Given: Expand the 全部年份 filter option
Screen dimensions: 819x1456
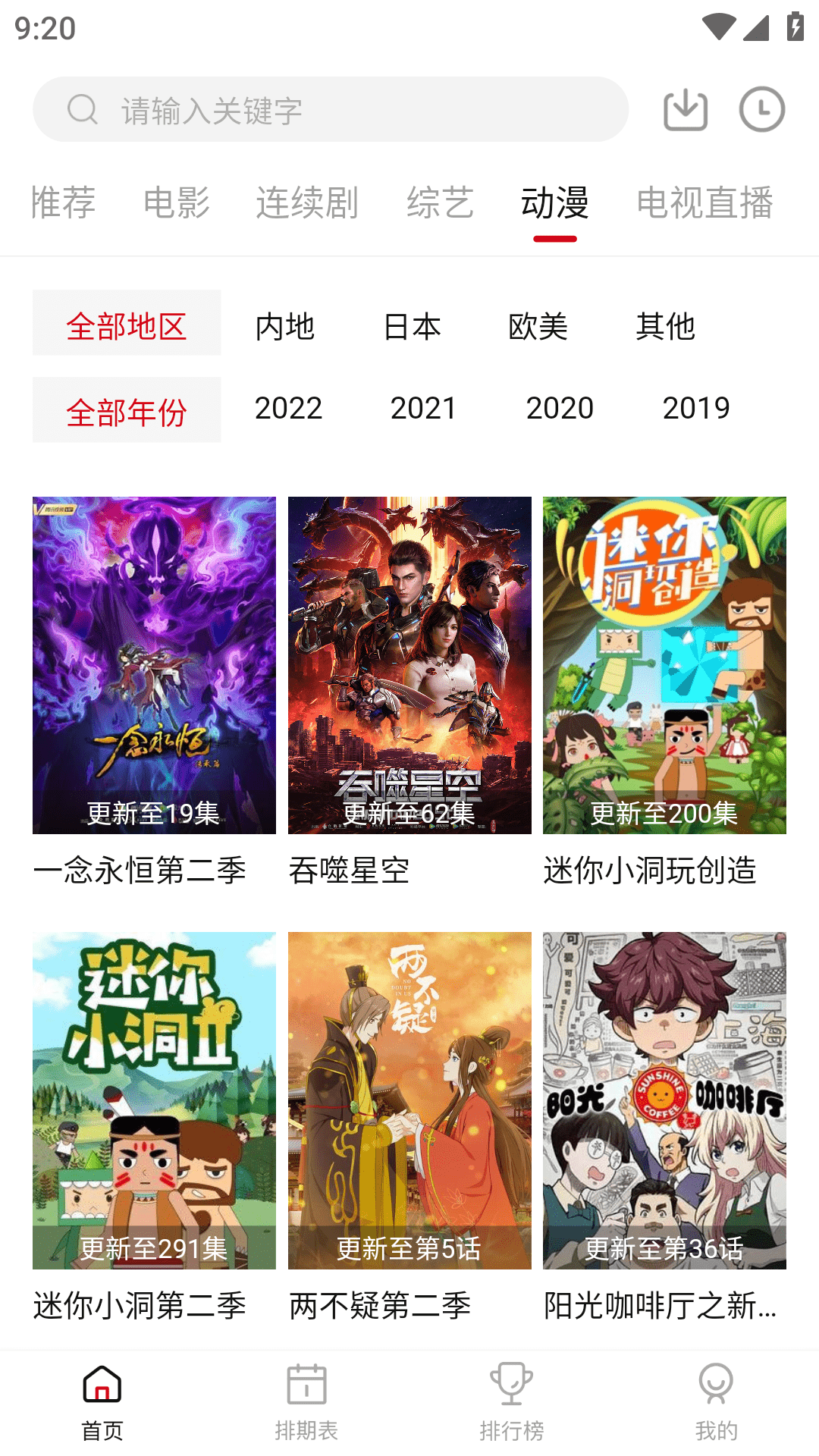Looking at the screenshot, I should click(x=127, y=409).
